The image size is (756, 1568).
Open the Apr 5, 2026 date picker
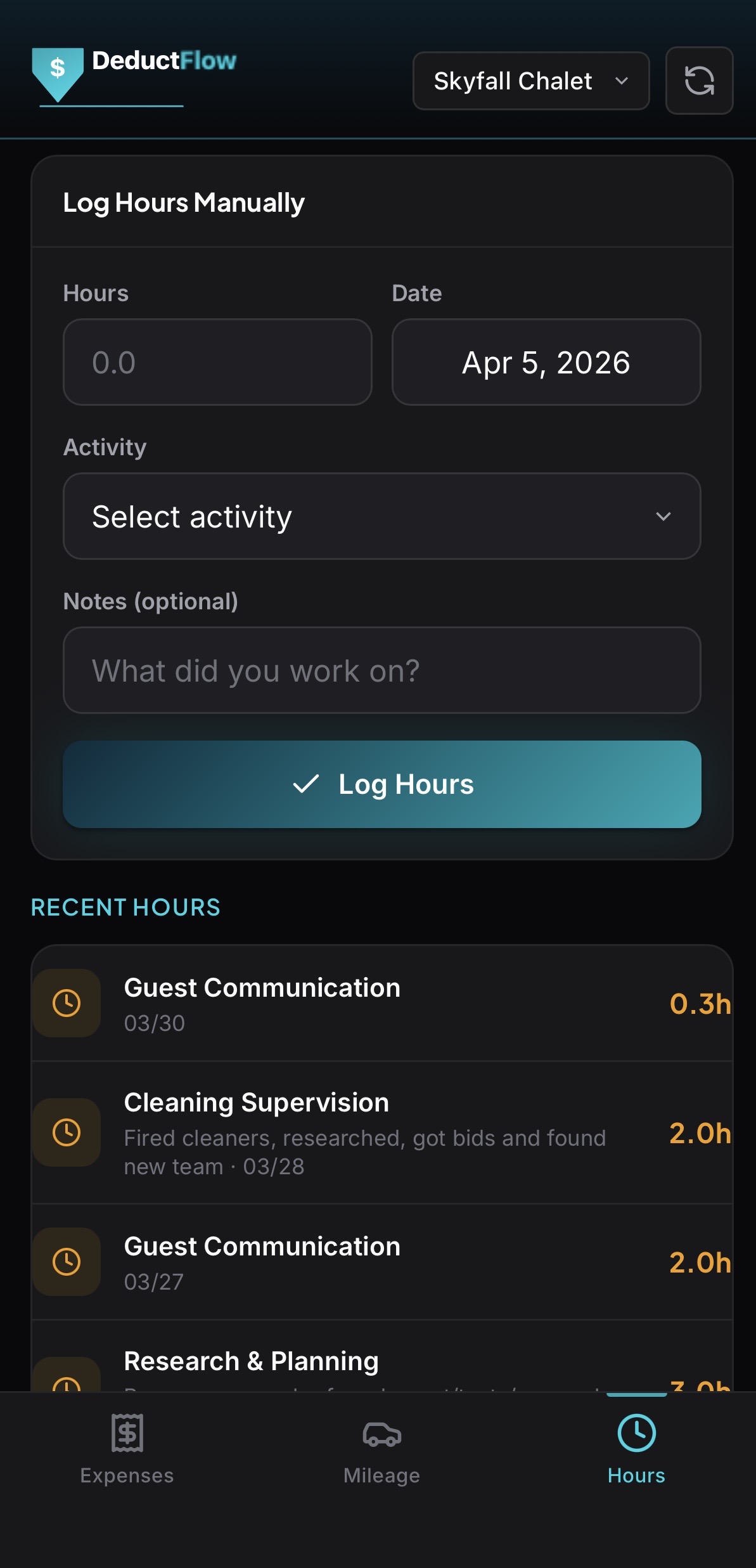tap(545, 362)
